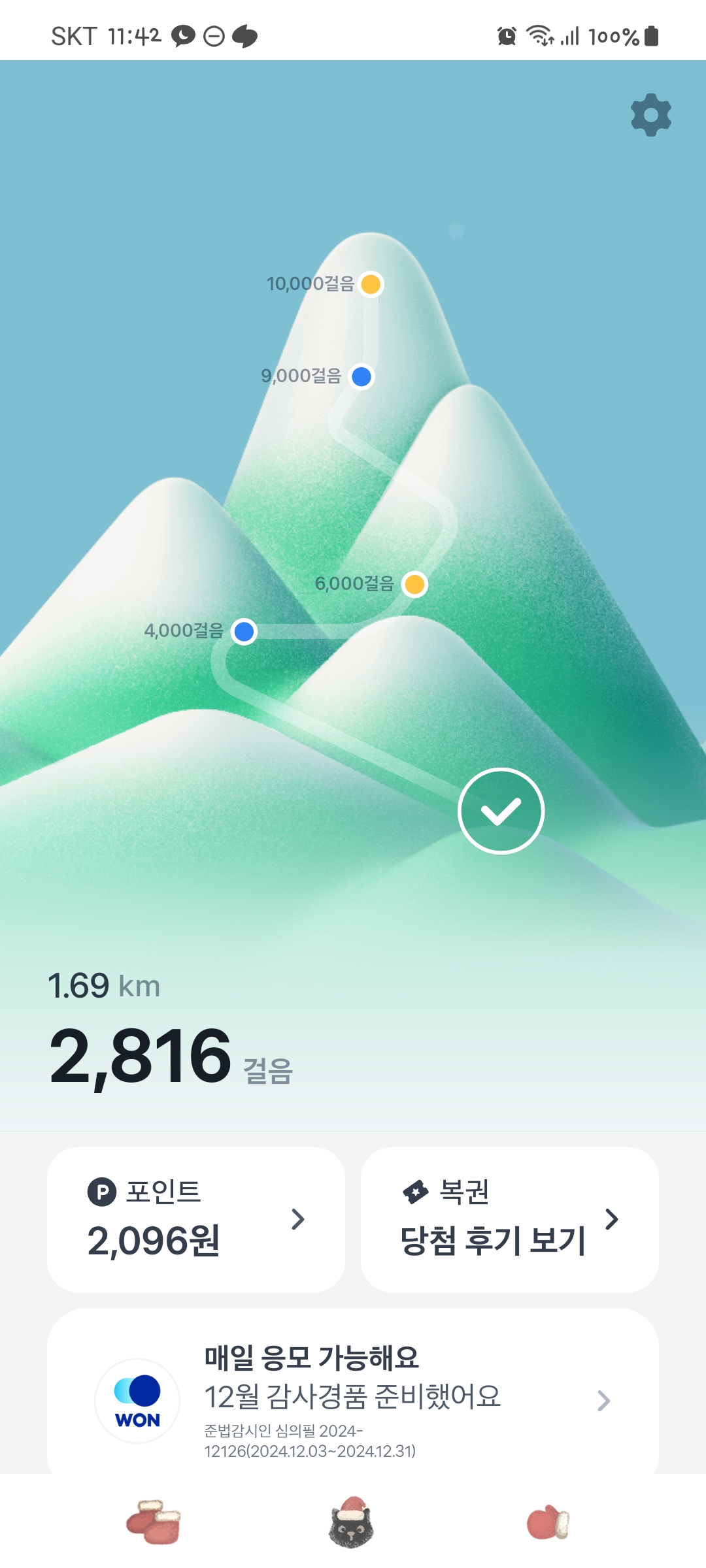Tap the 10,000걸음 milestone dot
Image resolution: width=706 pixels, height=1568 pixels.
371,284
